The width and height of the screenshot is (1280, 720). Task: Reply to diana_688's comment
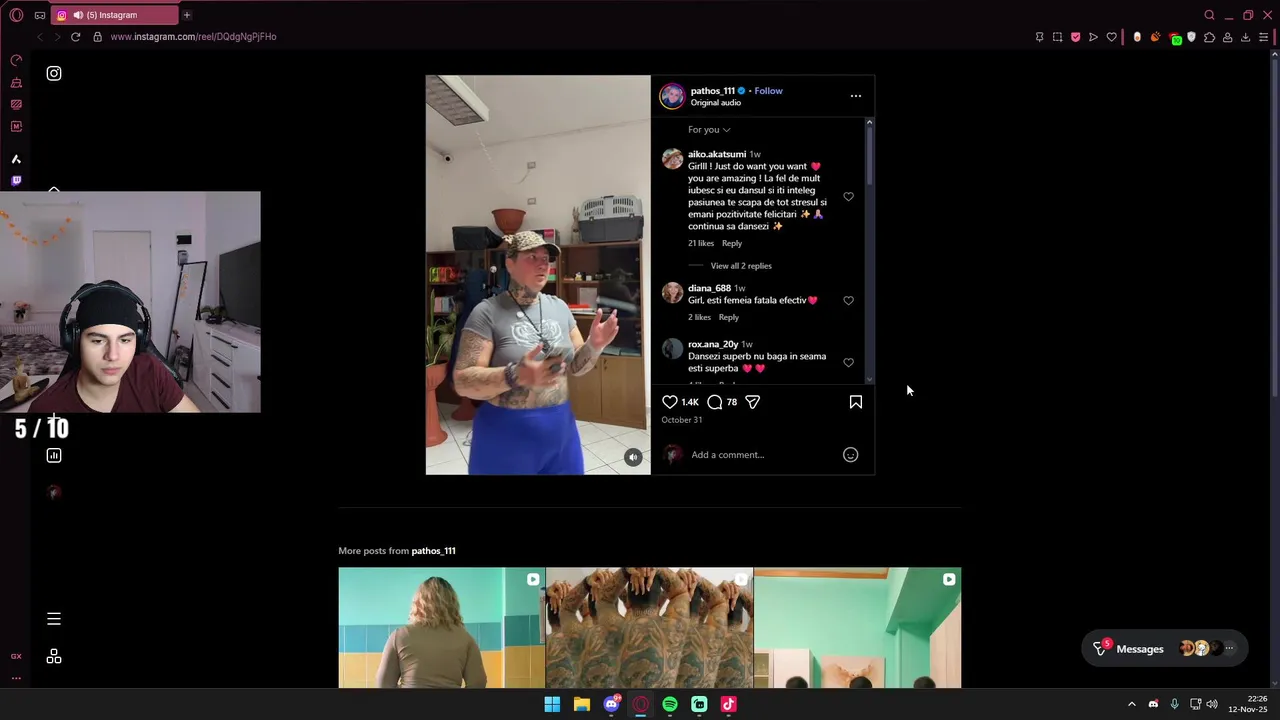728,317
